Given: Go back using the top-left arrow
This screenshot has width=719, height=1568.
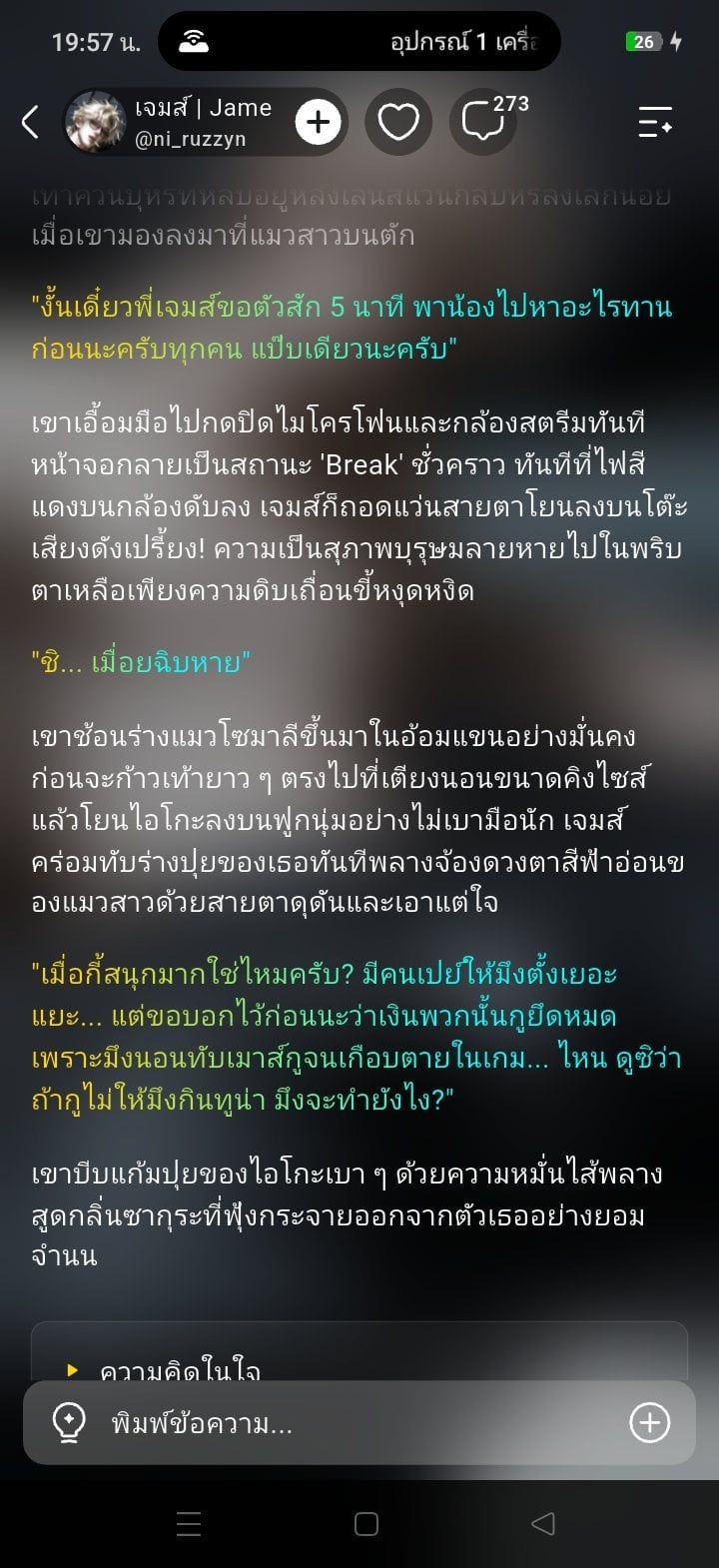Looking at the screenshot, I should coord(30,123).
